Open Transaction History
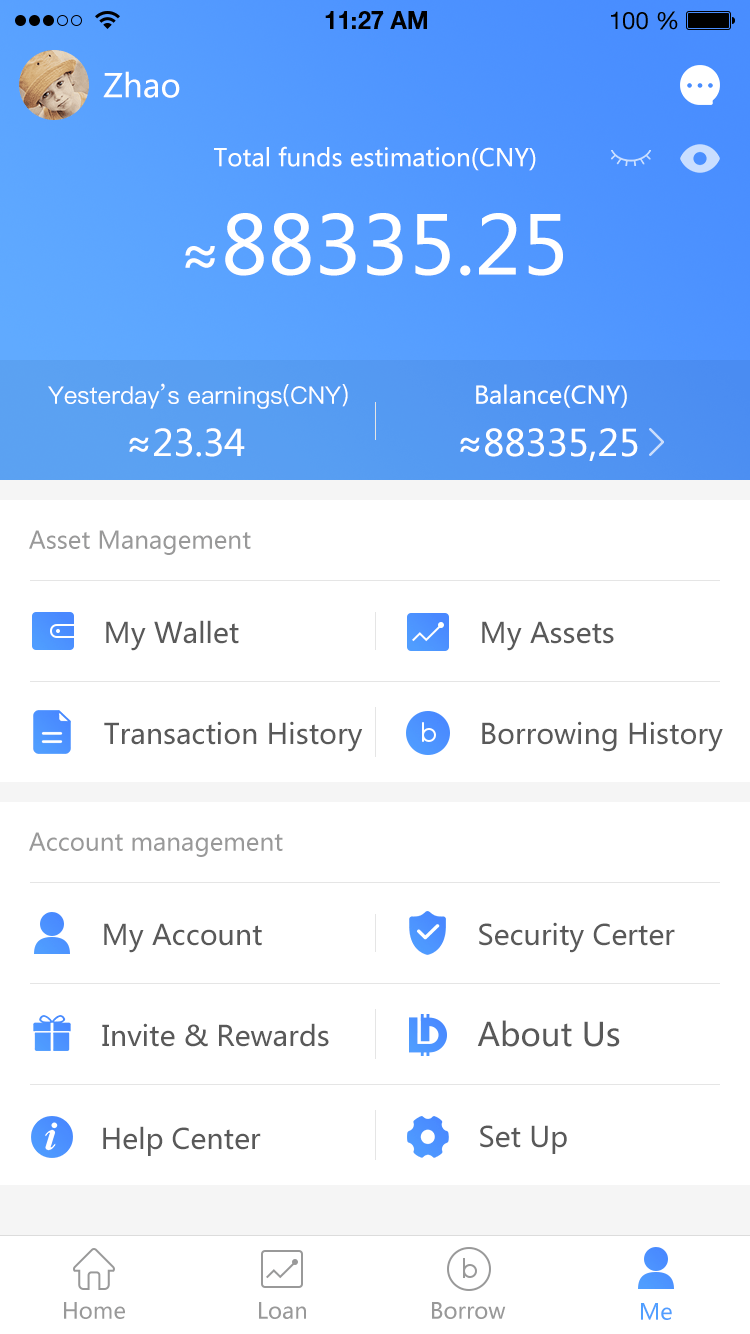 tap(232, 734)
